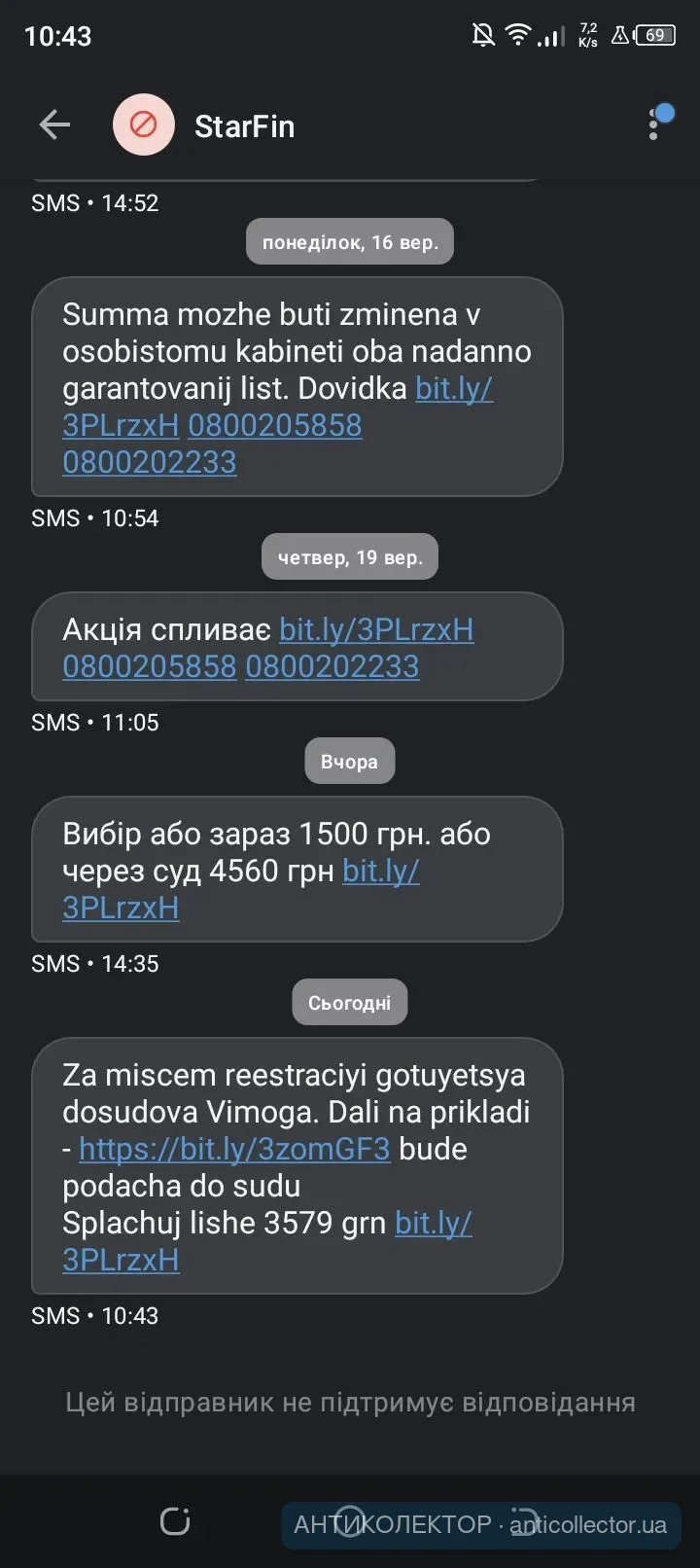This screenshot has height=1568, width=700.
Task: Tap 0800202233 in the Акція спливає message
Action: 332,667
